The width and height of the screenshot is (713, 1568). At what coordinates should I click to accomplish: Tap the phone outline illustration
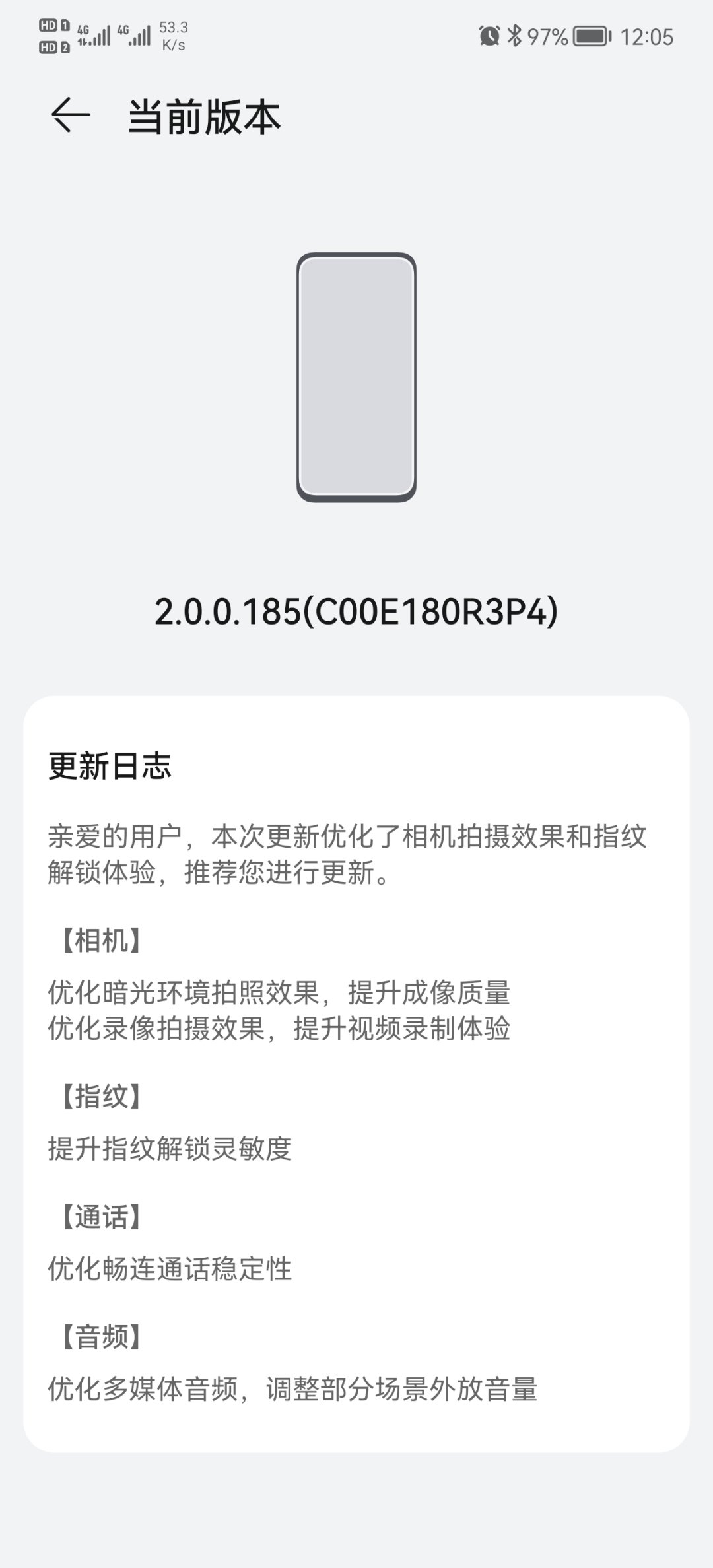coord(356,374)
